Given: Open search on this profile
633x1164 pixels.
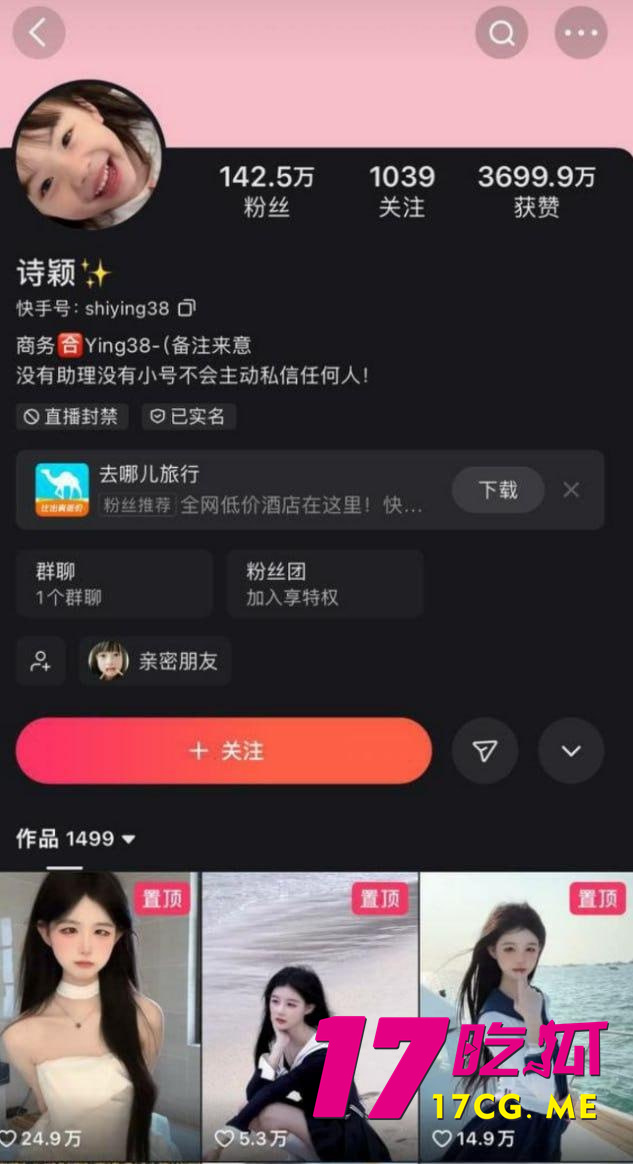Looking at the screenshot, I should [x=501, y=33].
